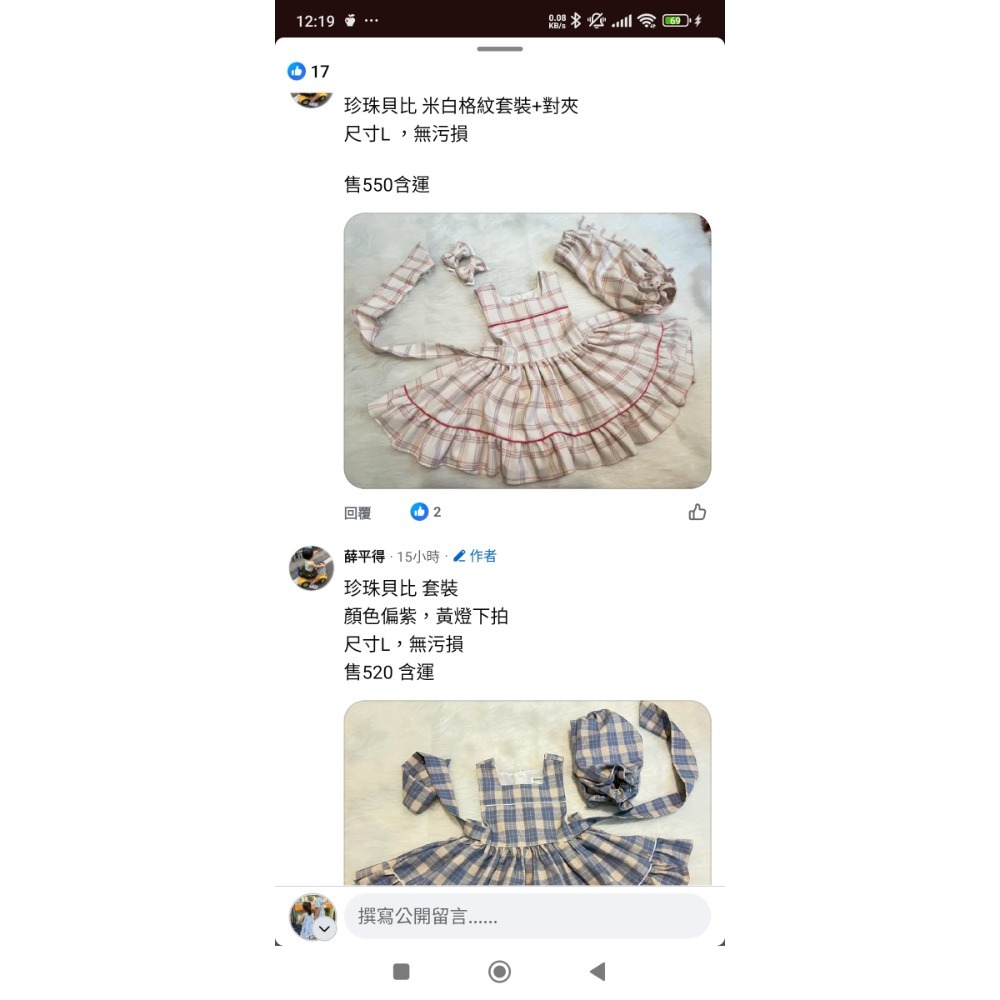Like the comment priced 售550含運
This screenshot has width=1000, height=1000.
point(697,512)
